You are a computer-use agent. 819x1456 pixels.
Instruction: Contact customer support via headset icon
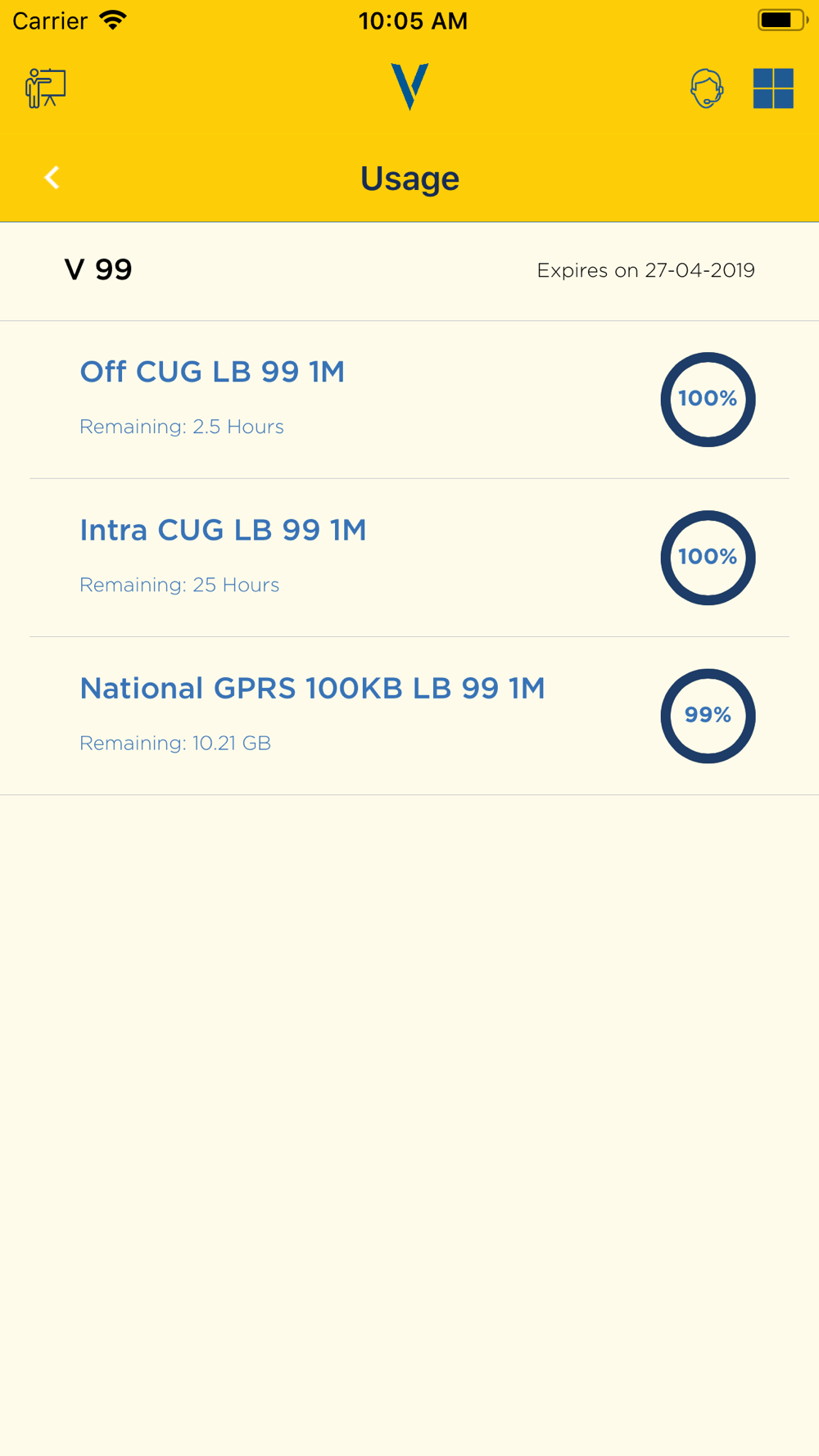(x=706, y=88)
